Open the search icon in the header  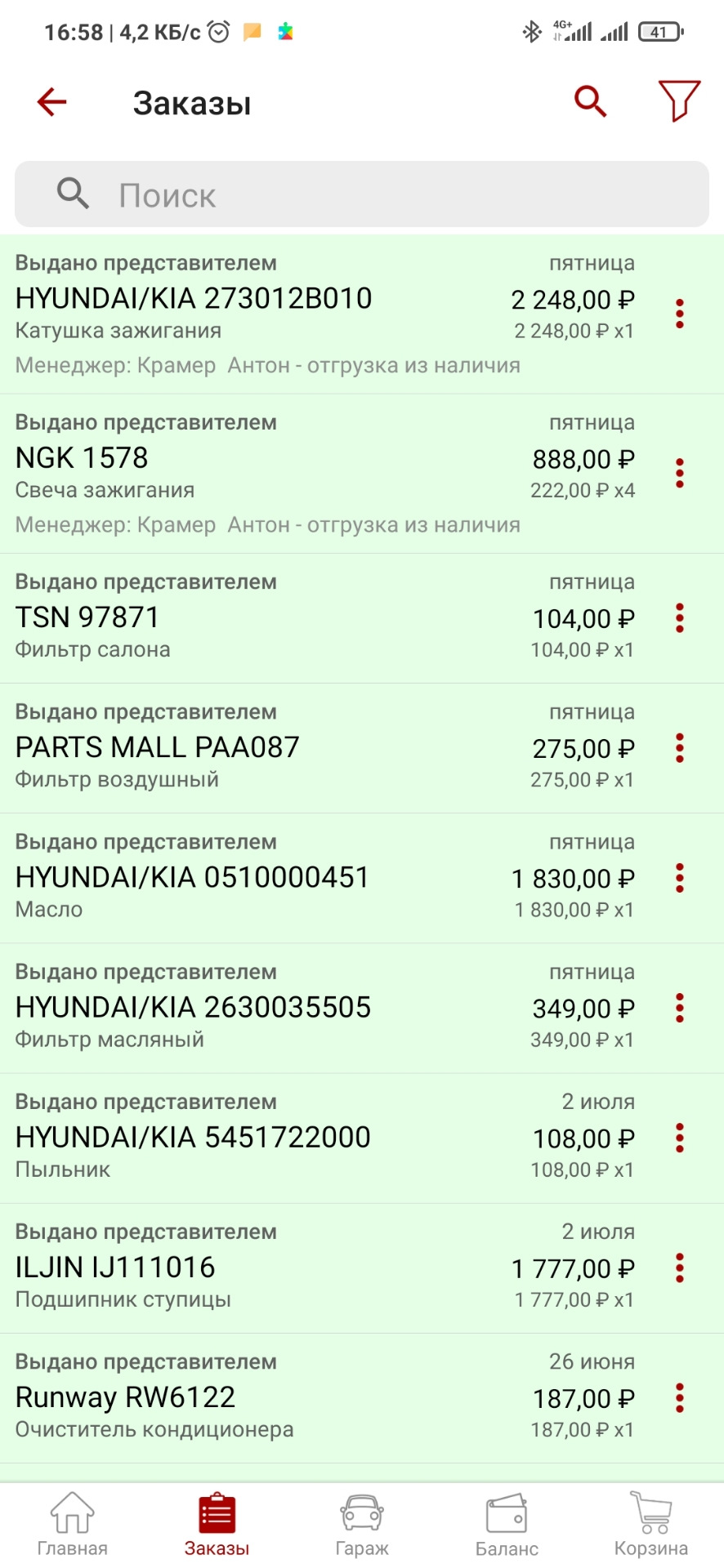click(x=590, y=101)
